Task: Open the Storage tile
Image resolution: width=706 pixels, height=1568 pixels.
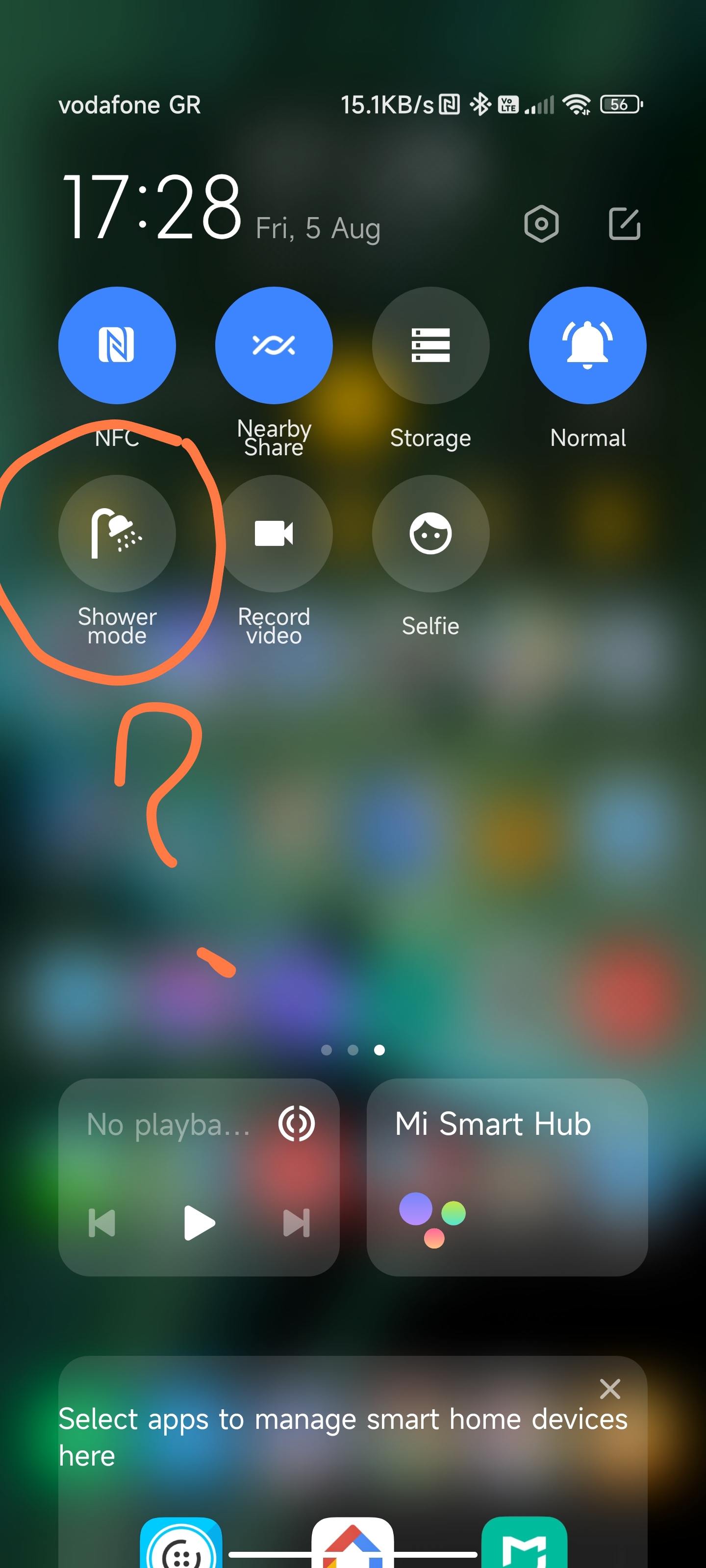Action: click(430, 345)
